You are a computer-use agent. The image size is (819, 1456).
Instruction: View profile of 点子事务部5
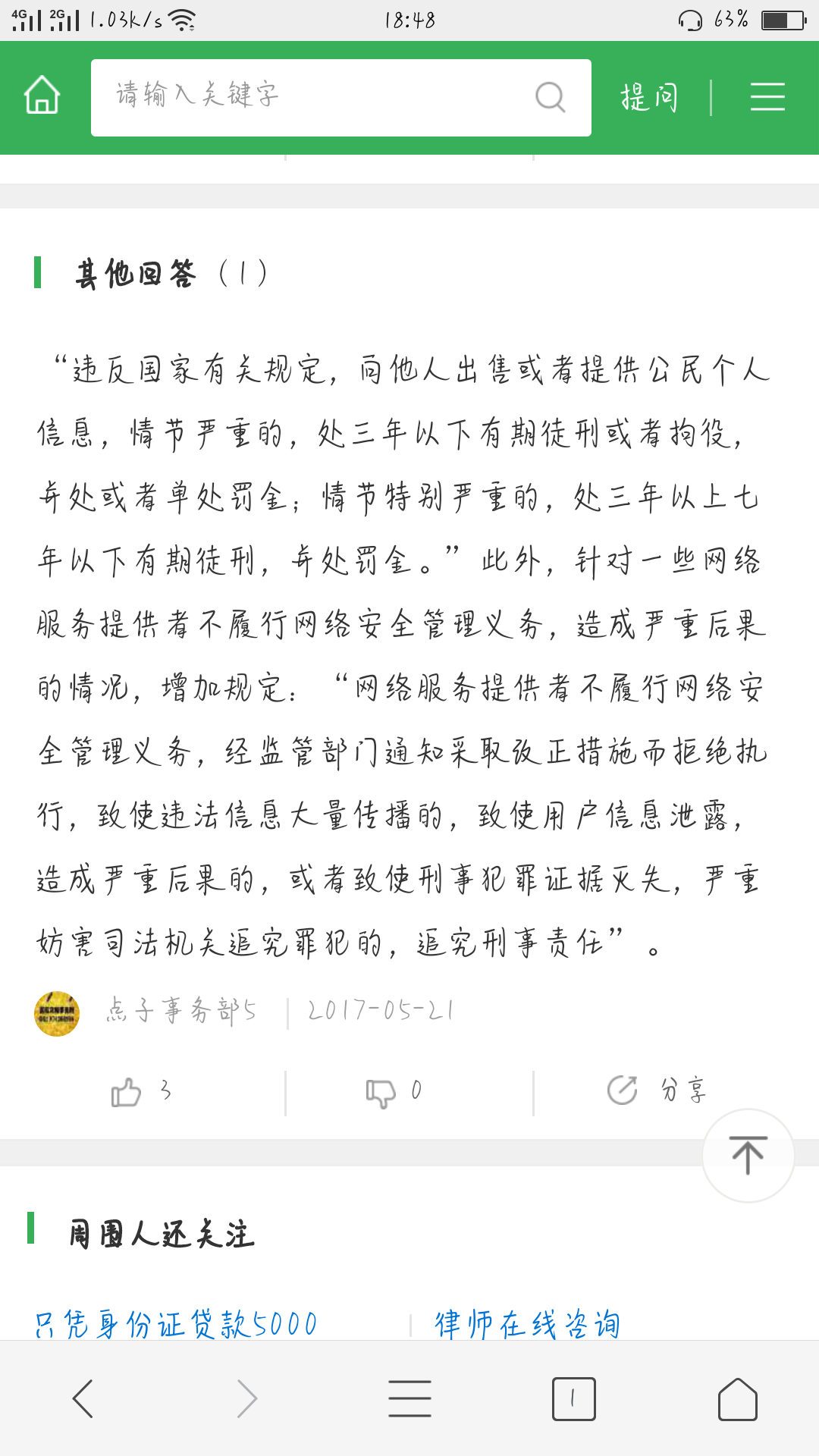pos(57,1013)
